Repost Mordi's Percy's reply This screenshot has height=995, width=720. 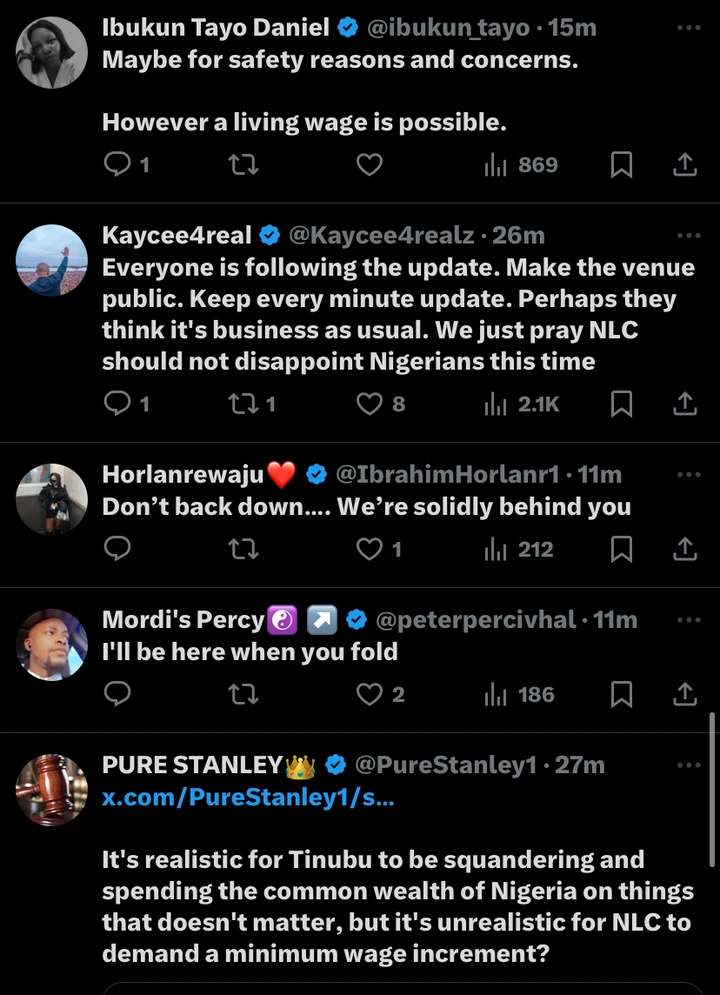243,694
